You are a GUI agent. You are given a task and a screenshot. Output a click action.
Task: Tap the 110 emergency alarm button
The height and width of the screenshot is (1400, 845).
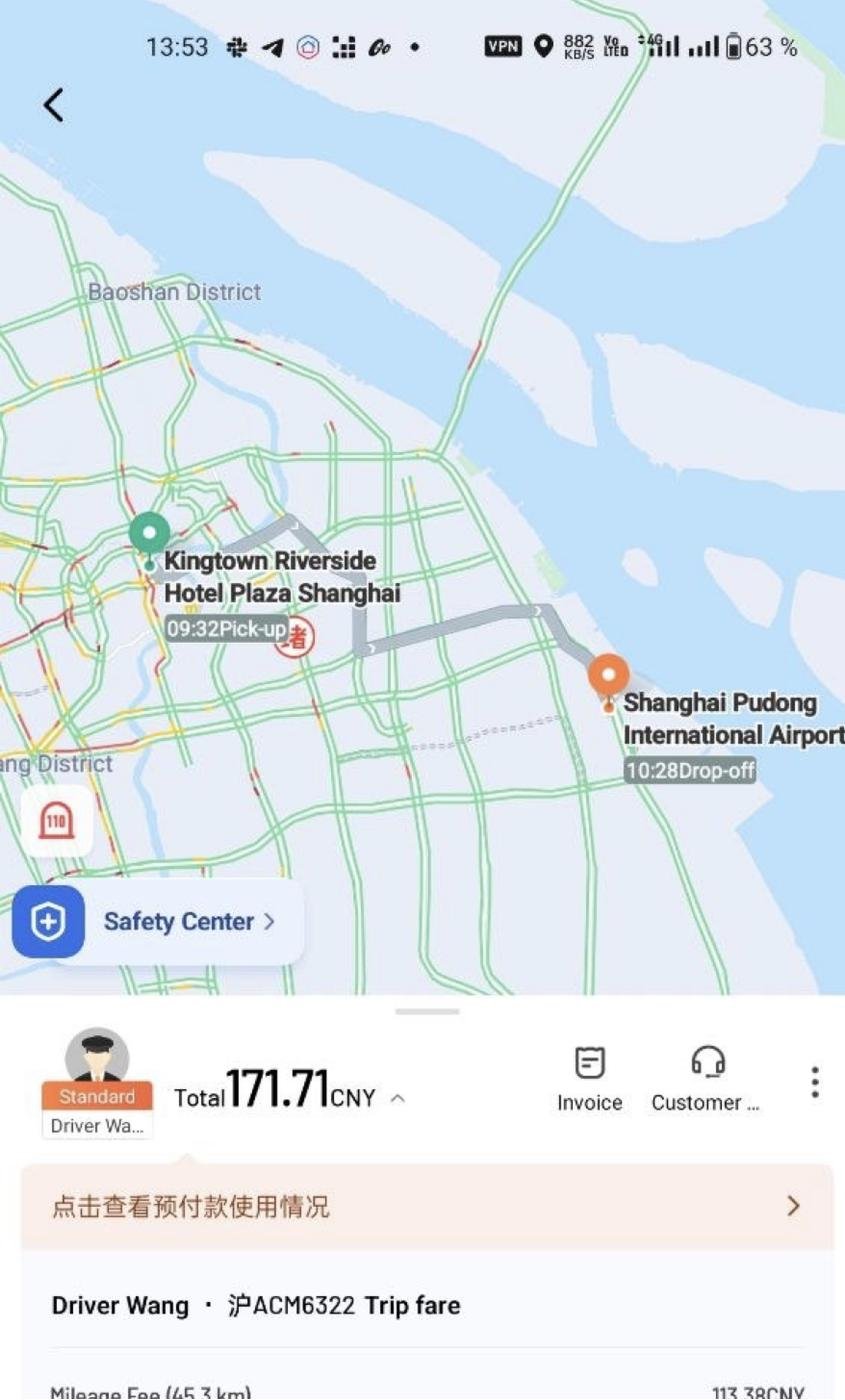click(x=57, y=822)
